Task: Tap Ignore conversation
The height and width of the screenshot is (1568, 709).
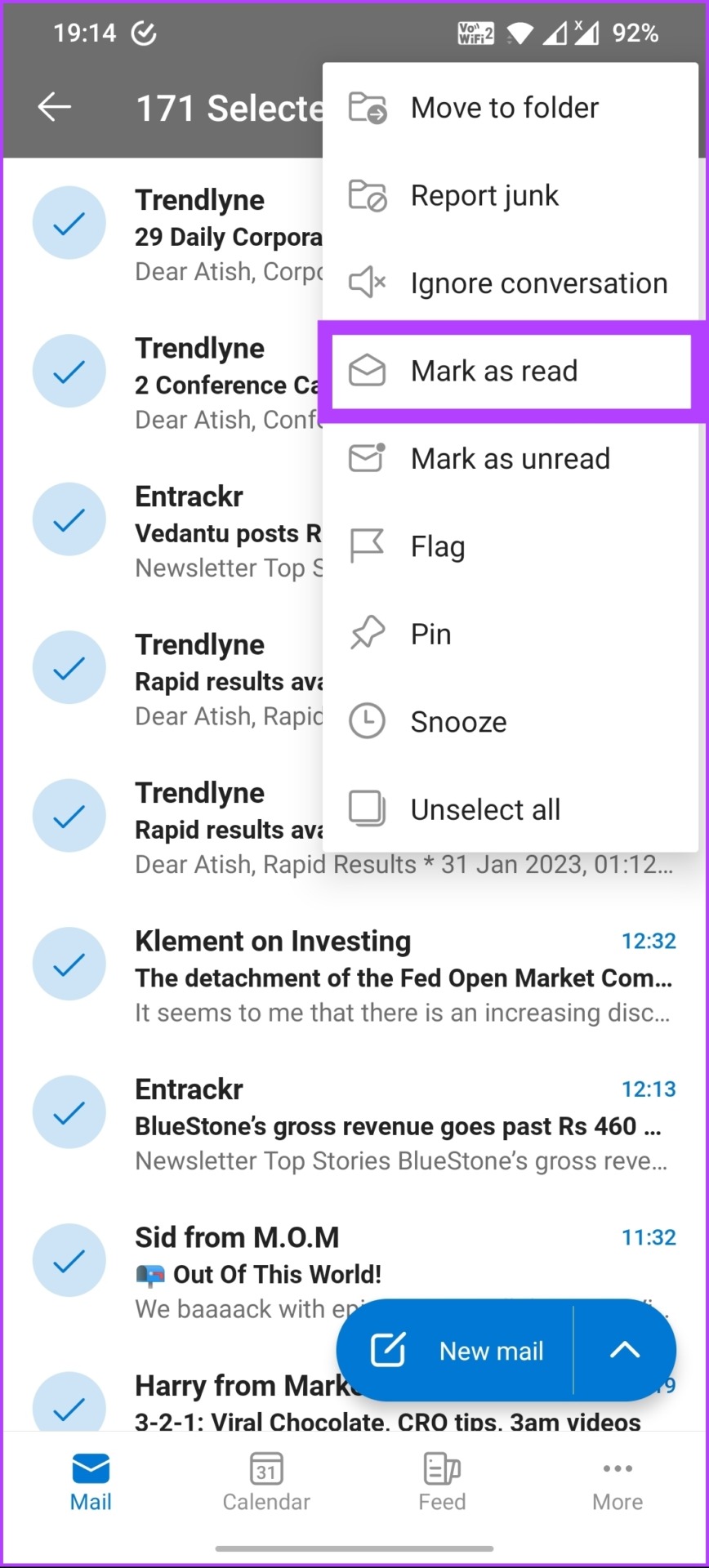Action: pyautogui.click(x=511, y=283)
